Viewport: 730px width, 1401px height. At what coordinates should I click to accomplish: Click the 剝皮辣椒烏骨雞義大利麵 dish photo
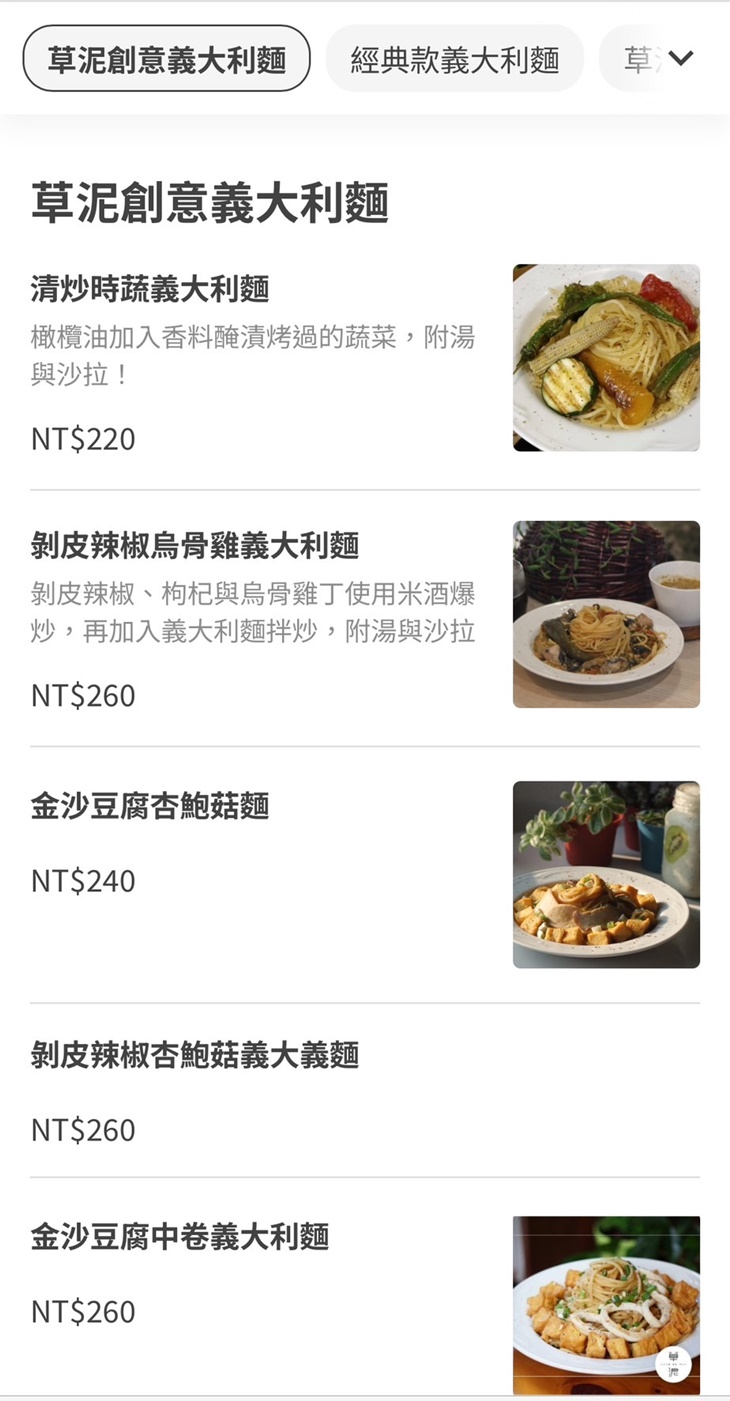point(606,614)
